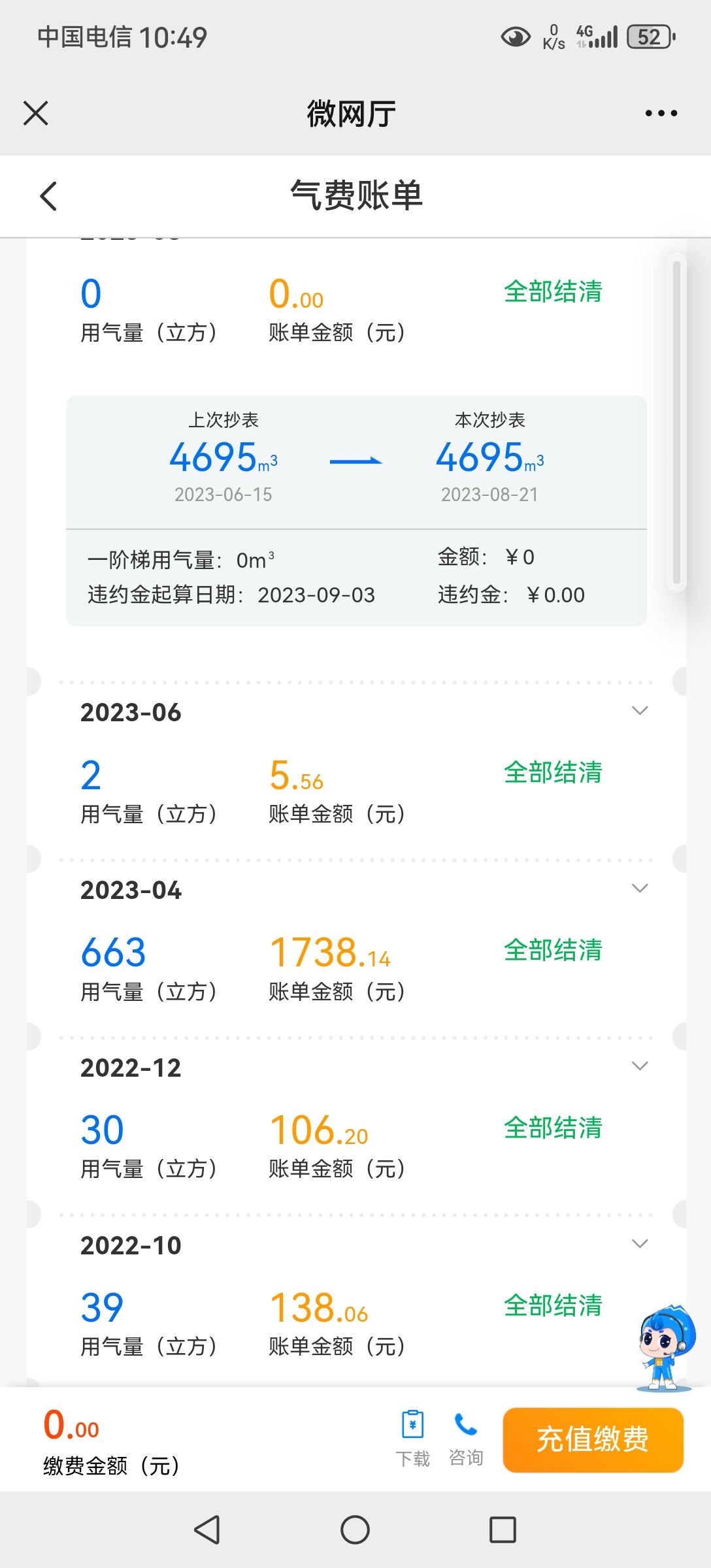The image size is (711, 1568).
Task: Close the 微网厅 mini program
Action: click(x=36, y=113)
